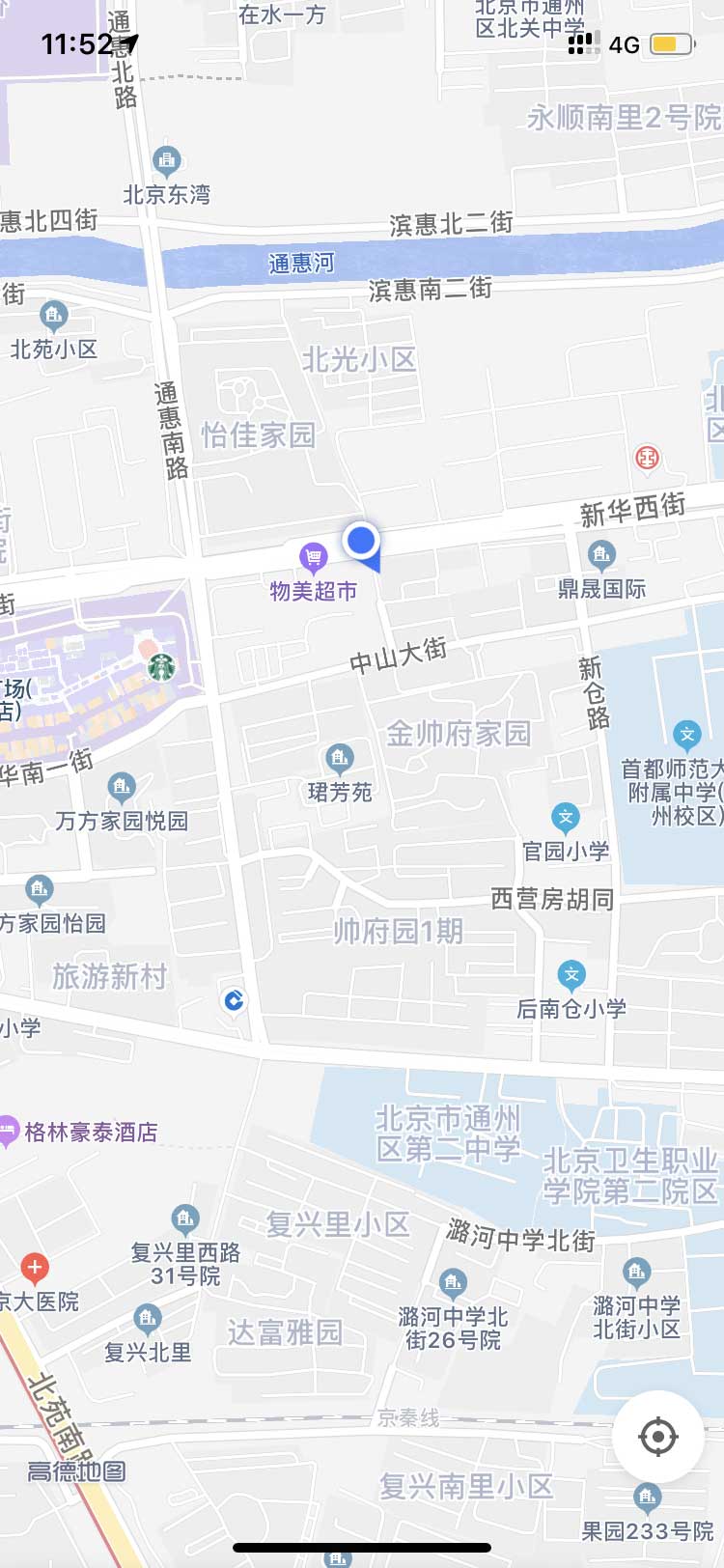Select the 物美超市 shopping marker
Viewport: 724px width, 1568px height.
pyautogui.click(x=313, y=557)
